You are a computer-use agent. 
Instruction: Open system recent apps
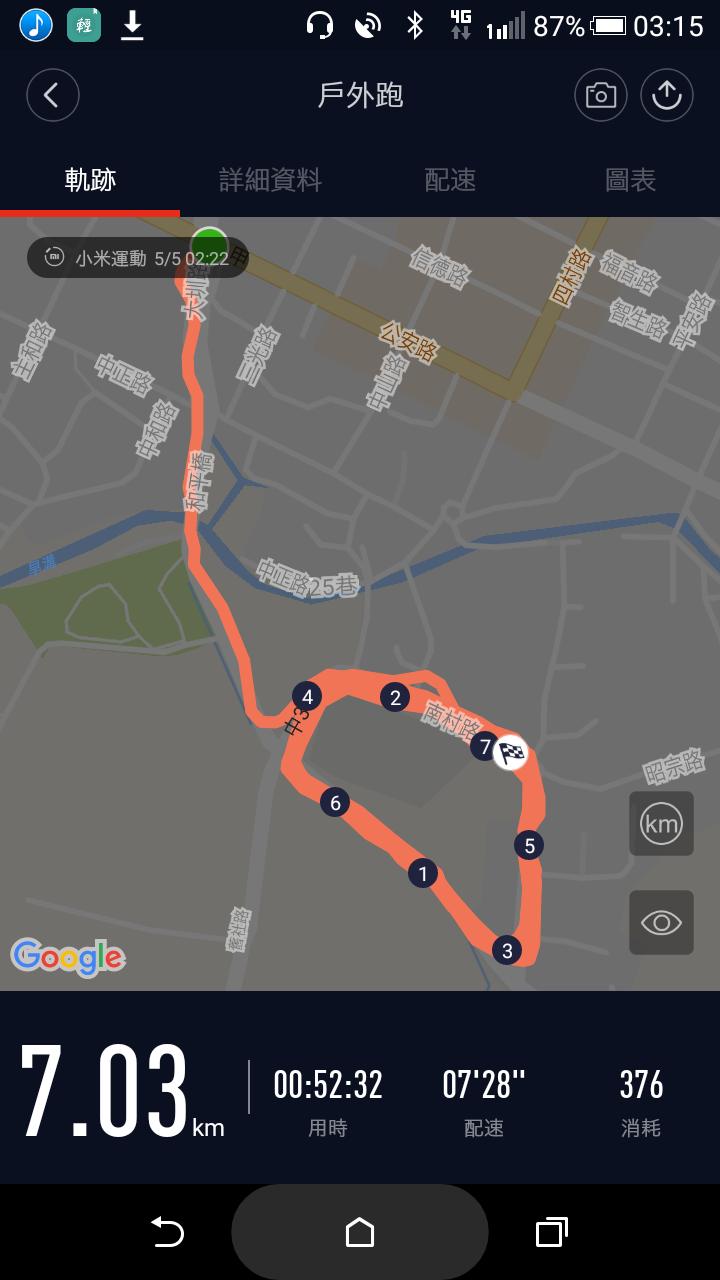click(x=551, y=1232)
